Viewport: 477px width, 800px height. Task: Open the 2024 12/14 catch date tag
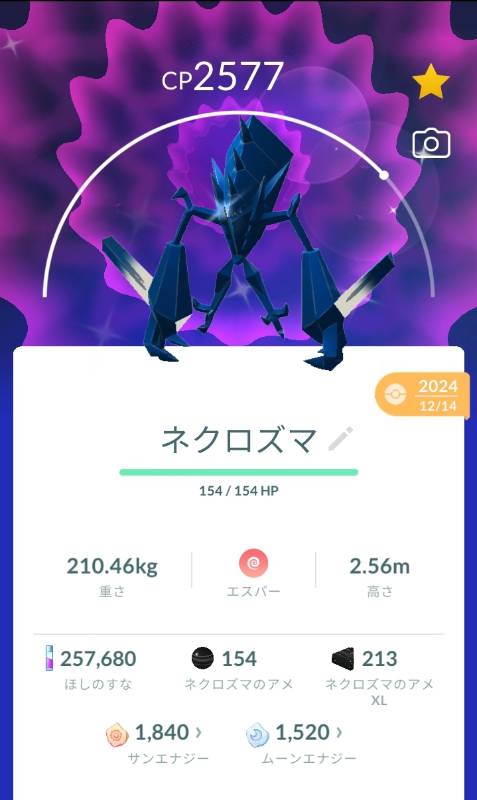(x=422, y=395)
